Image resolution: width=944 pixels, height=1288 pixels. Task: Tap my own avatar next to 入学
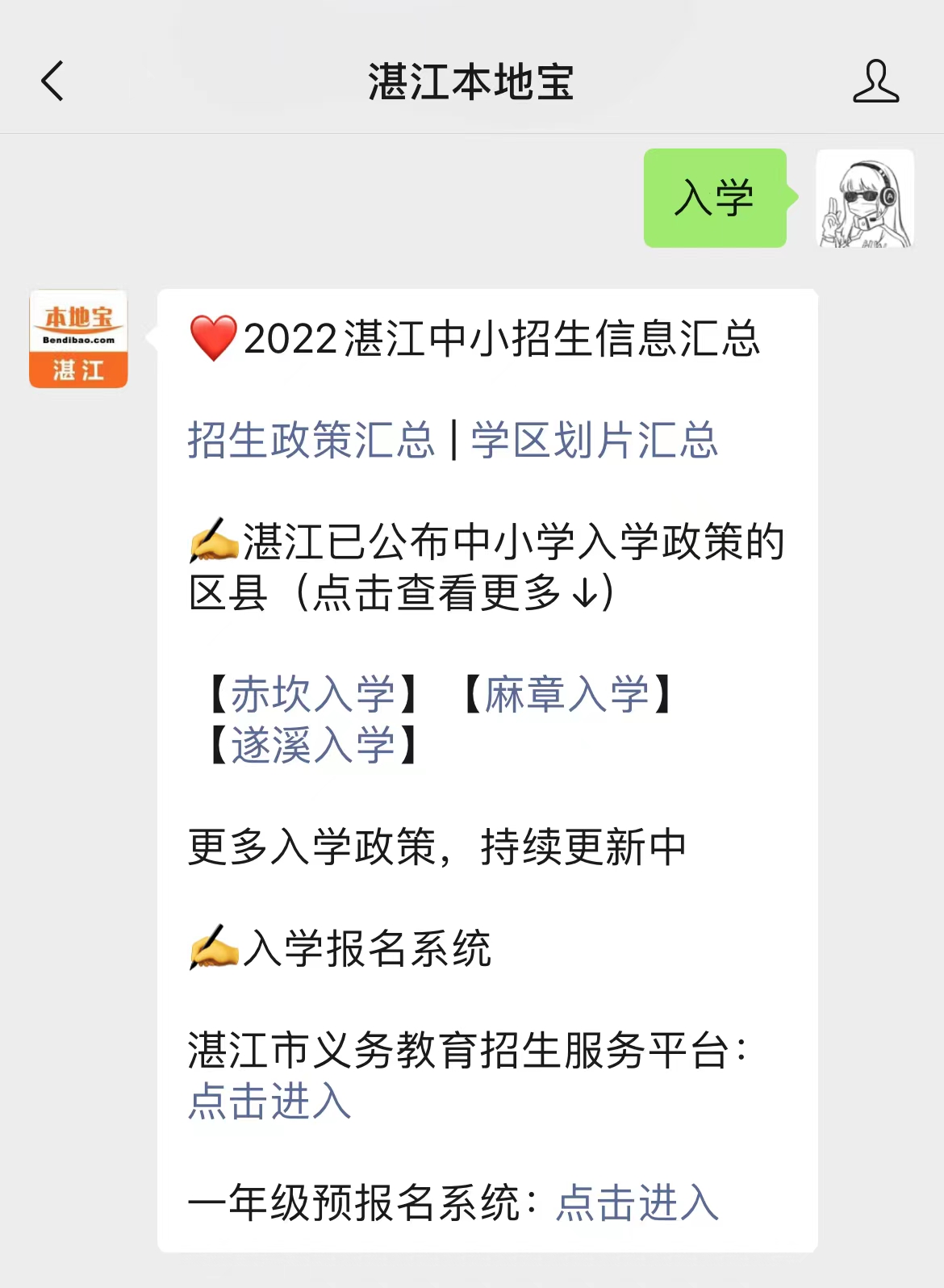click(865, 199)
